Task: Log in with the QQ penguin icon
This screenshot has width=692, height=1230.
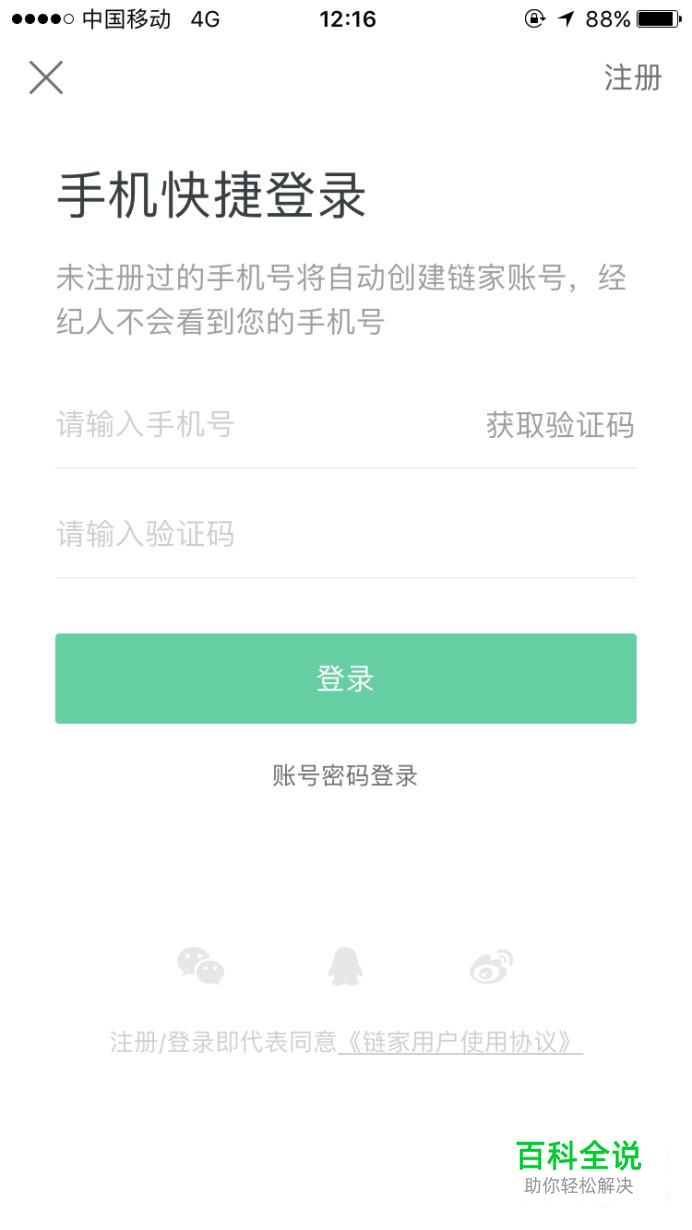Action: coord(346,966)
